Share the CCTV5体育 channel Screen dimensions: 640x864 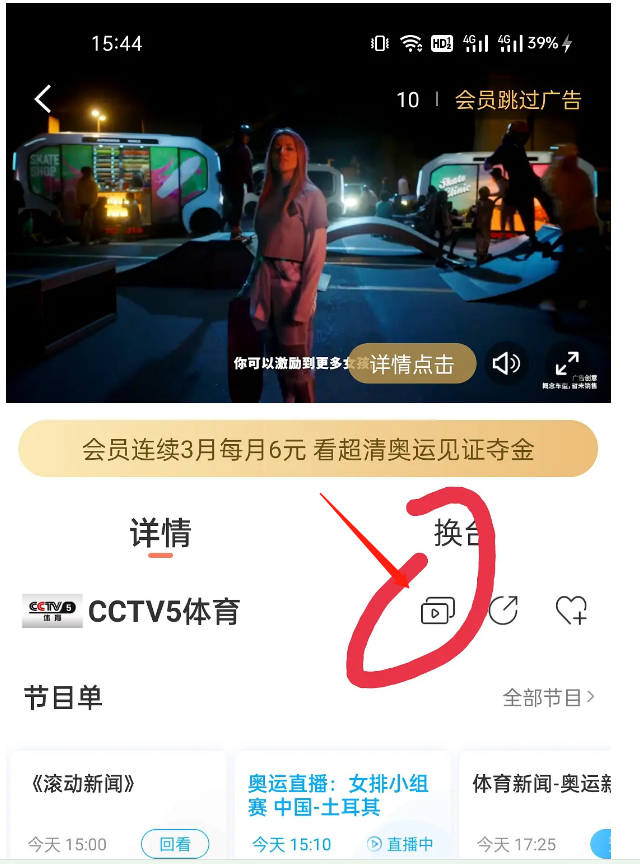[503, 610]
